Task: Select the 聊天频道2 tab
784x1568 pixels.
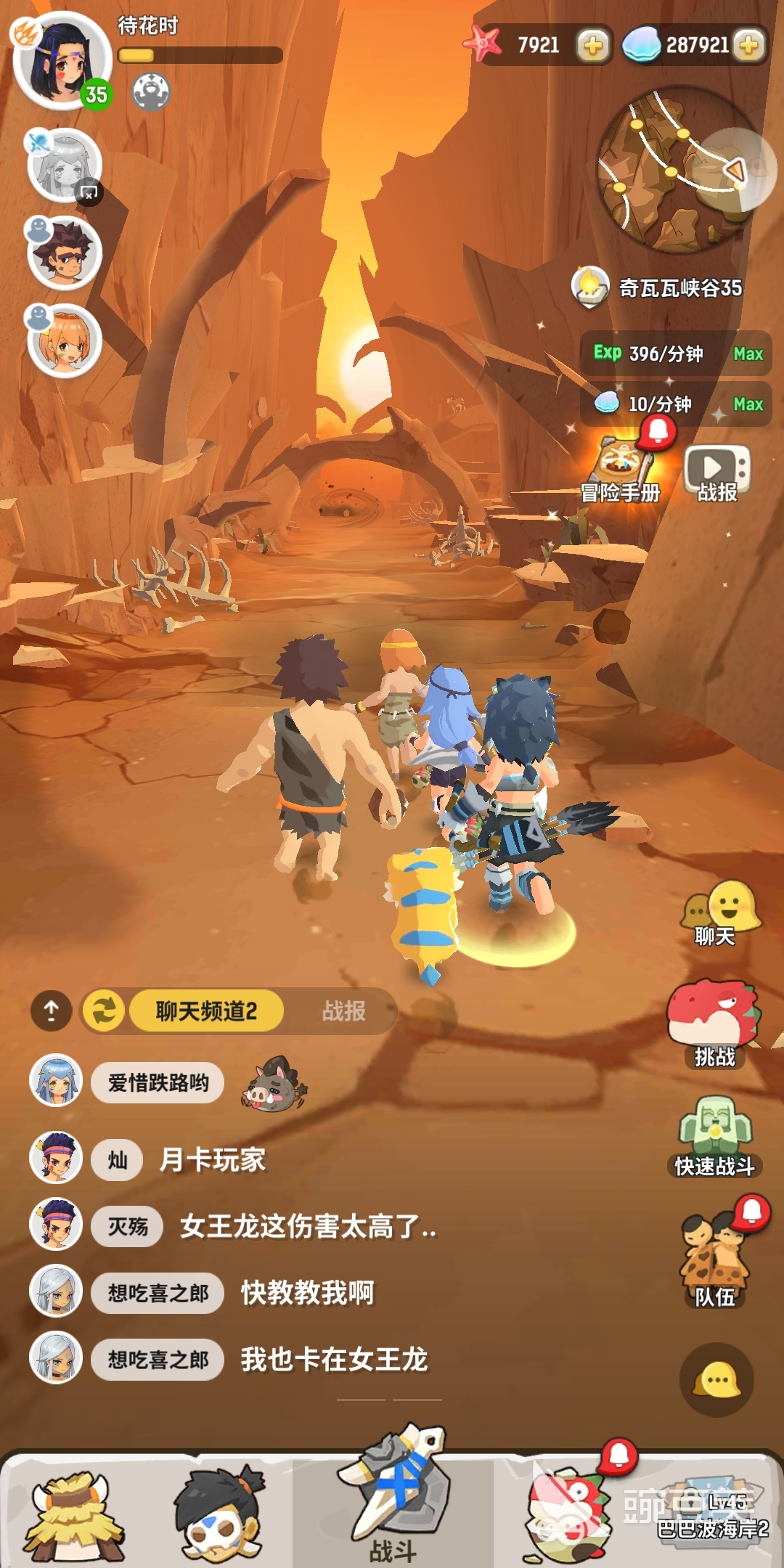Action: point(206,1010)
